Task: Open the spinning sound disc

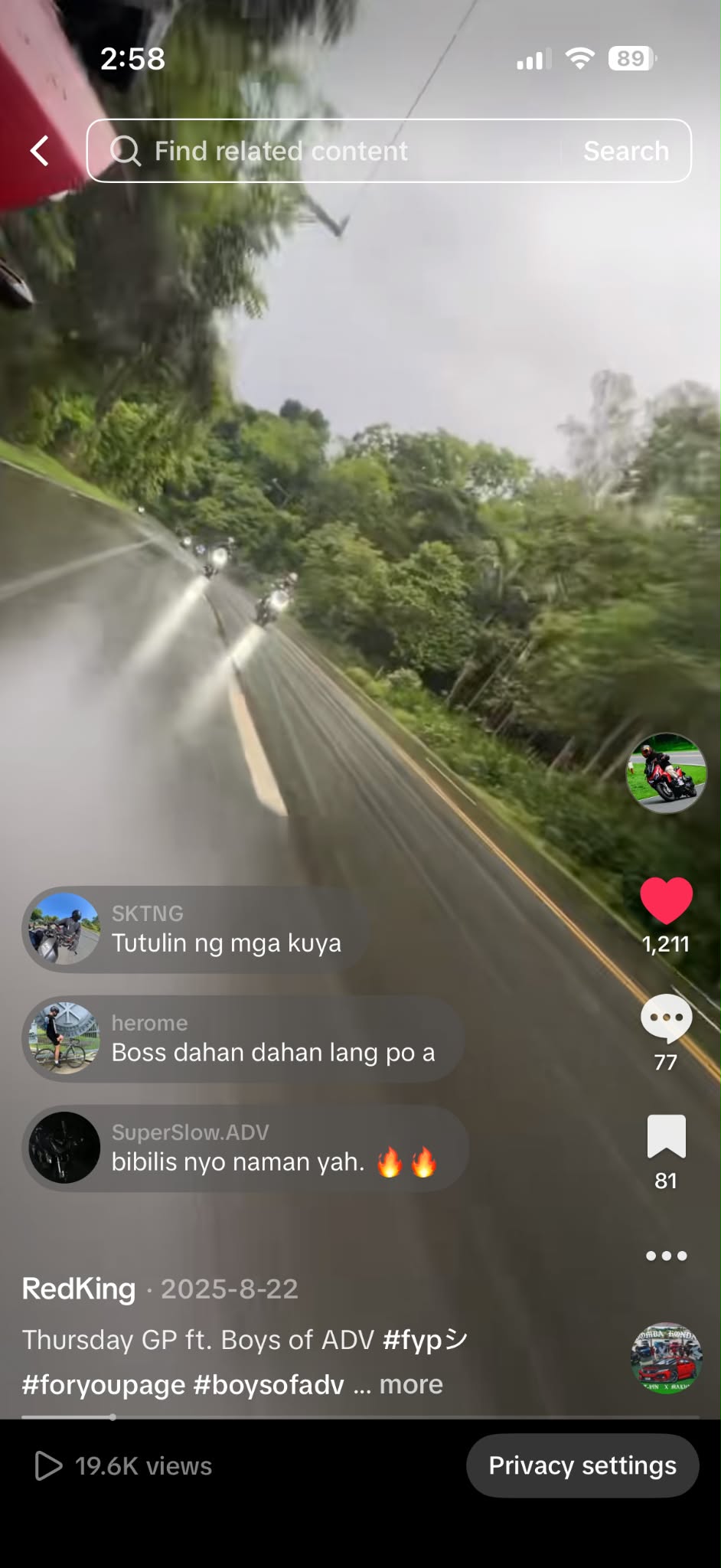Action: coord(666,1358)
